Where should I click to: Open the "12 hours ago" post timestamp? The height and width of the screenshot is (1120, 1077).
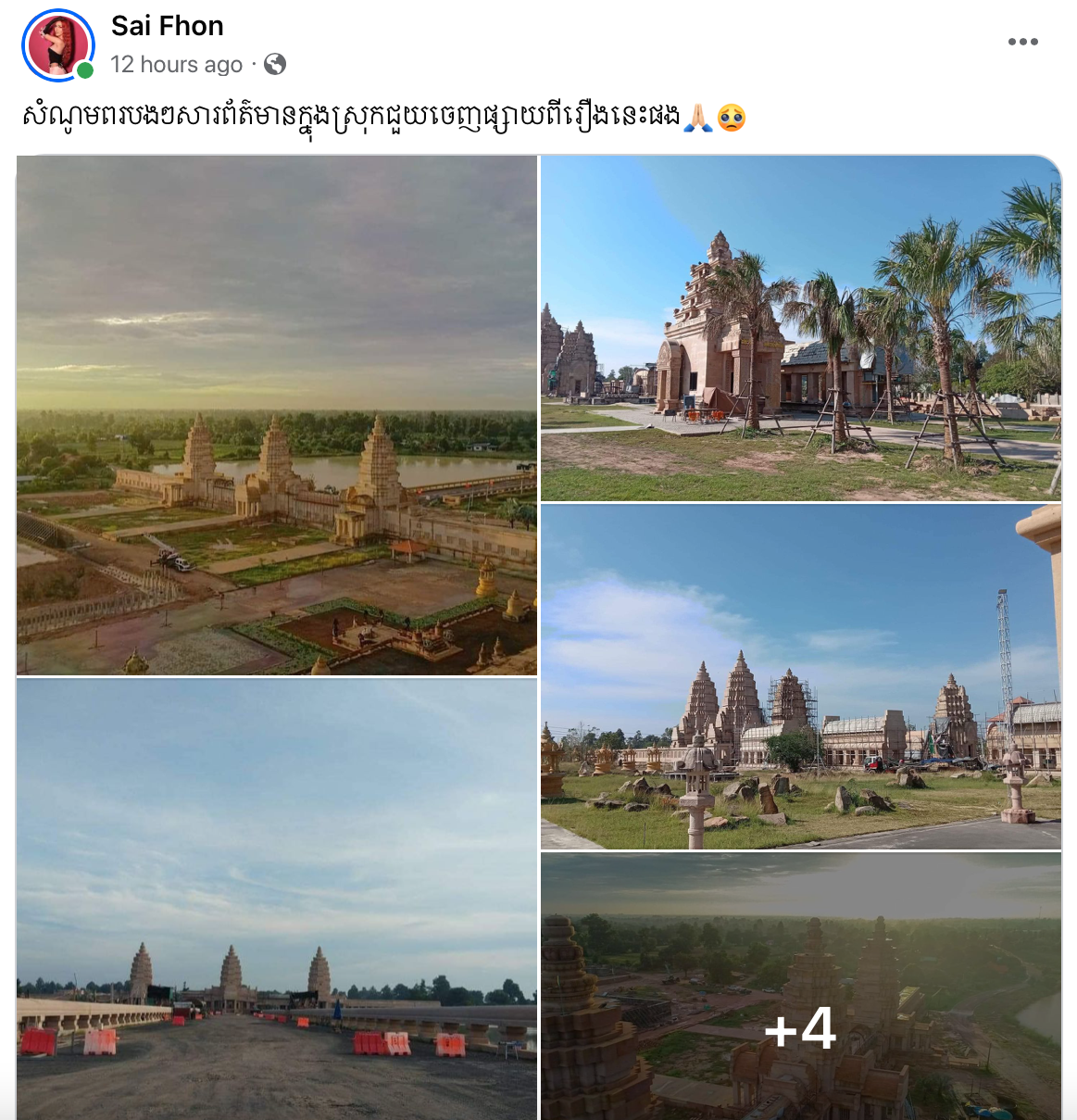pyautogui.click(x=176, y=64)
